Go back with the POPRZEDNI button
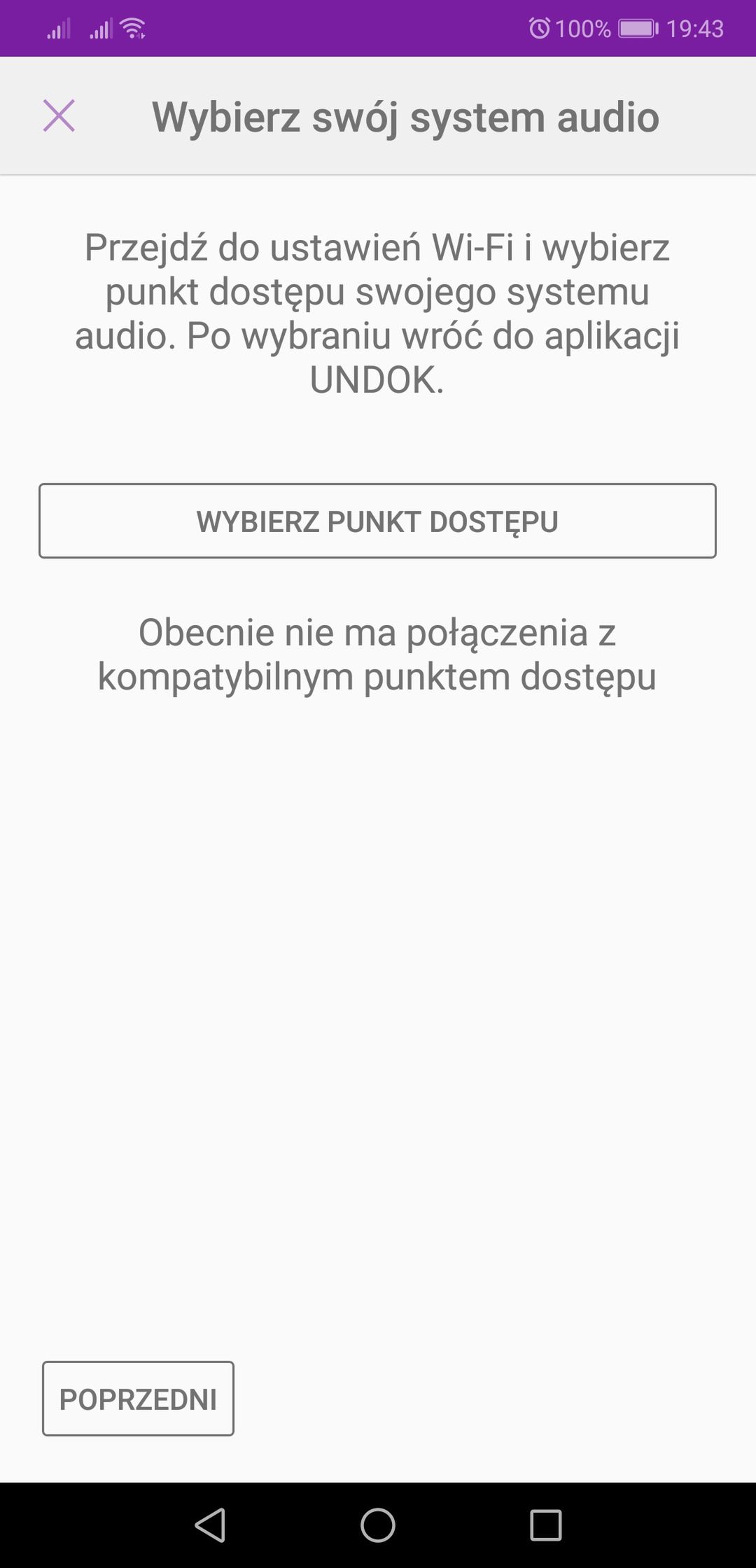 (x=138, y=1399)
